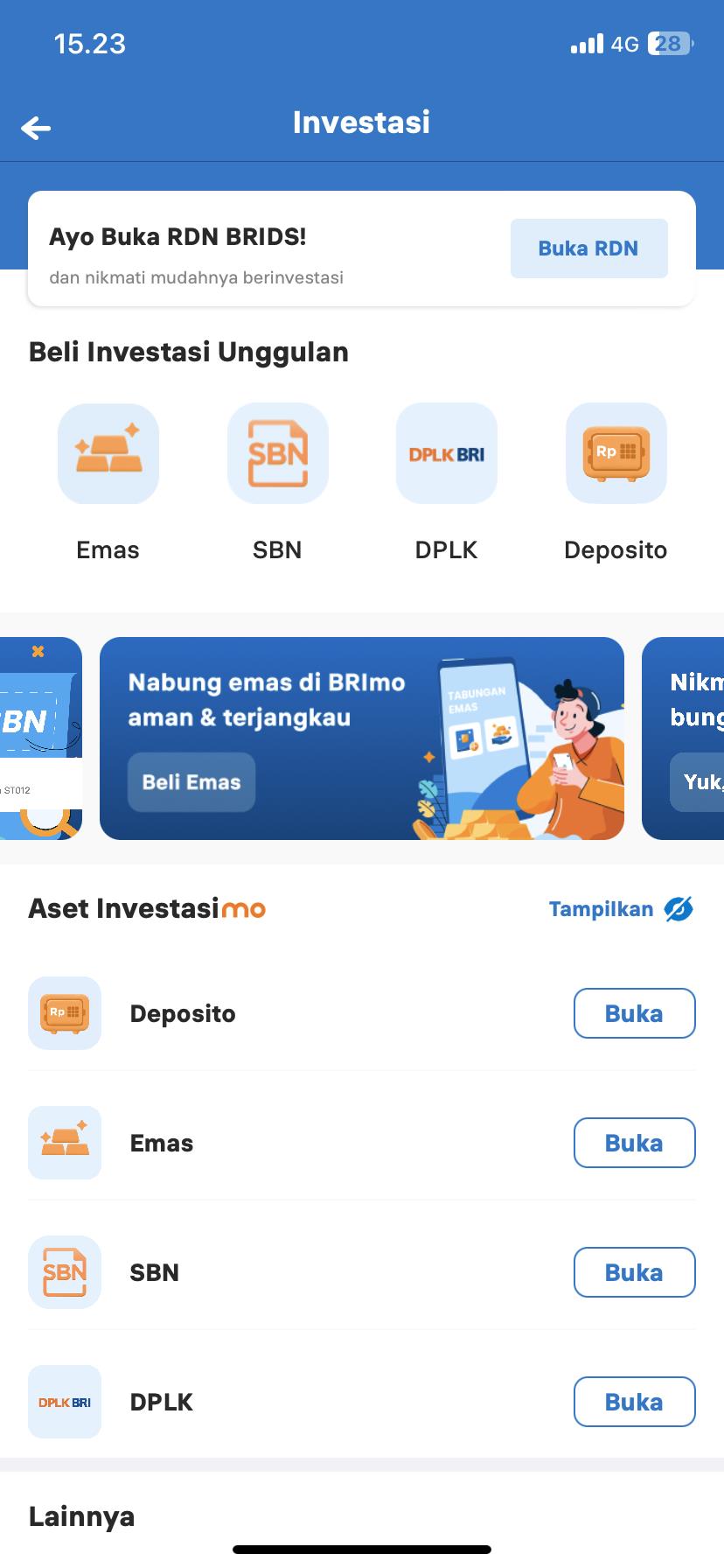The image size is (724, 1568).
Task: Open the Investasi header title
Action: [x=361, y=122]
